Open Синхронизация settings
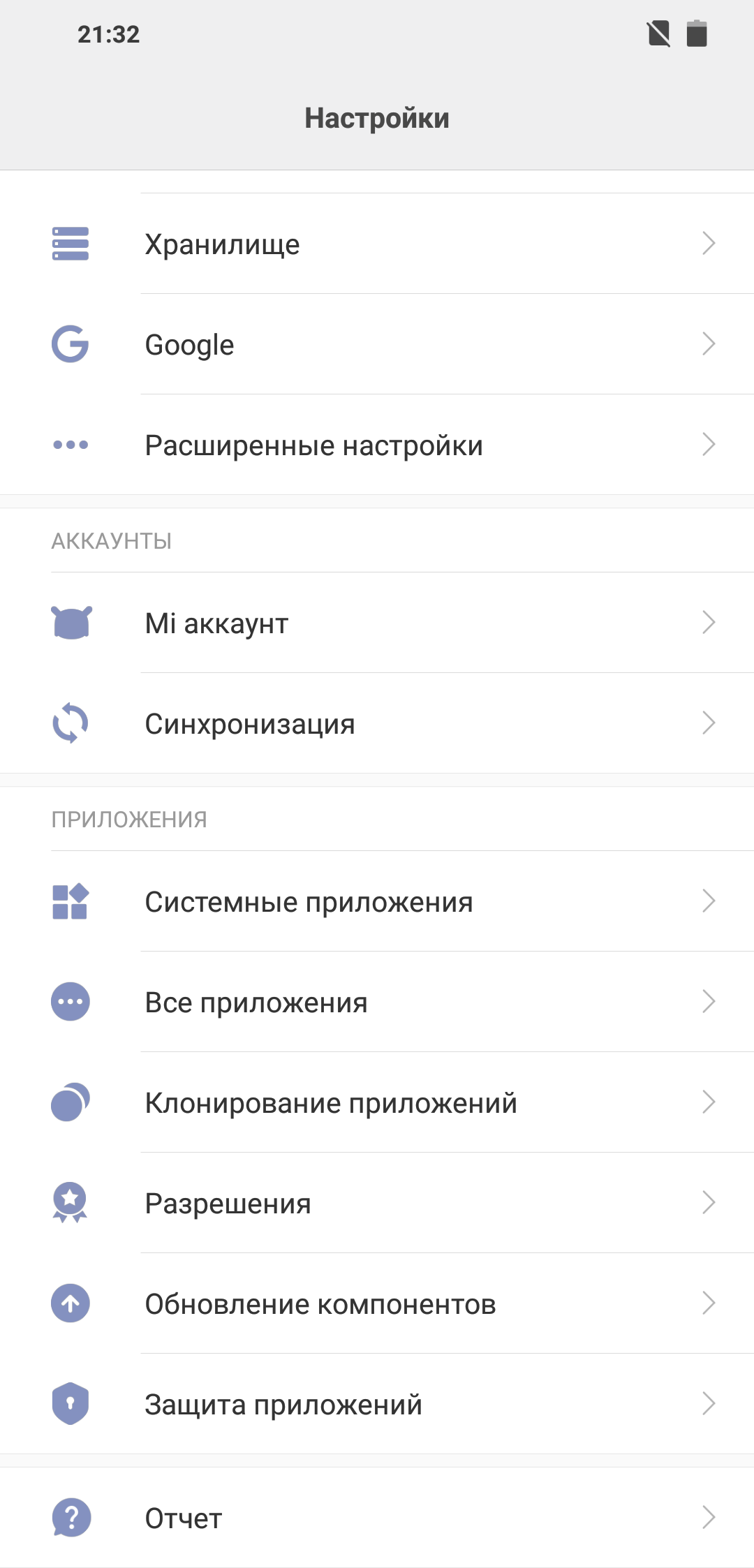The height and width of the screenshot is (1568, 754). [x=377, y=723]
